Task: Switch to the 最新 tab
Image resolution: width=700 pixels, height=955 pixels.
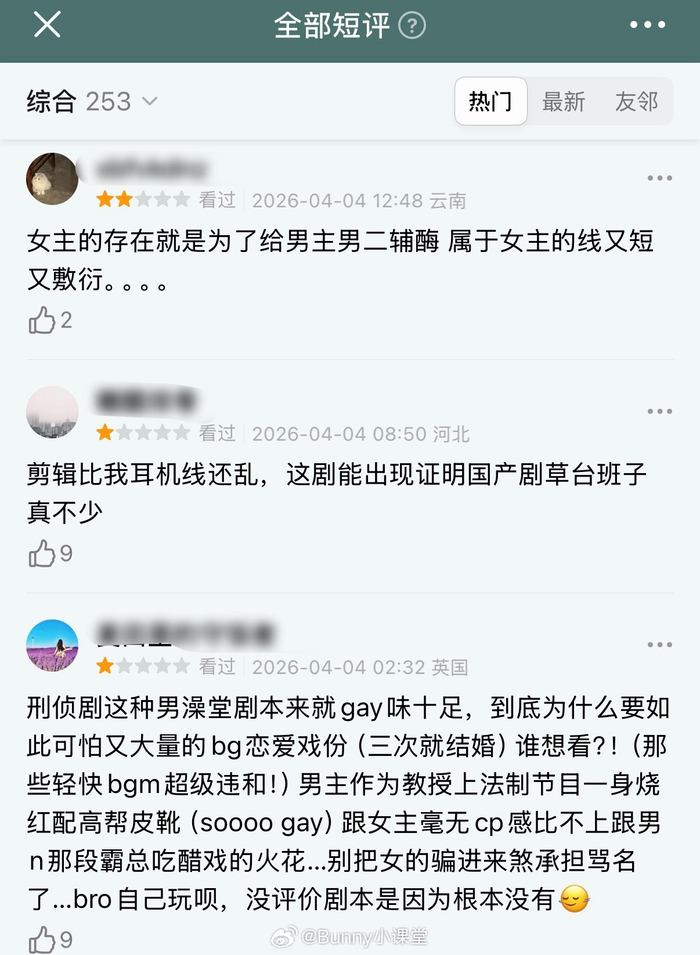Action: [563, 101]
